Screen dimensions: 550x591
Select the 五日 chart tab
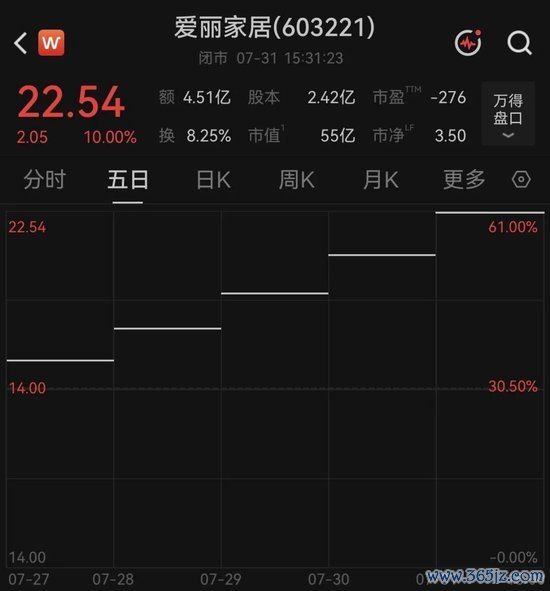[x=128, y=179]
